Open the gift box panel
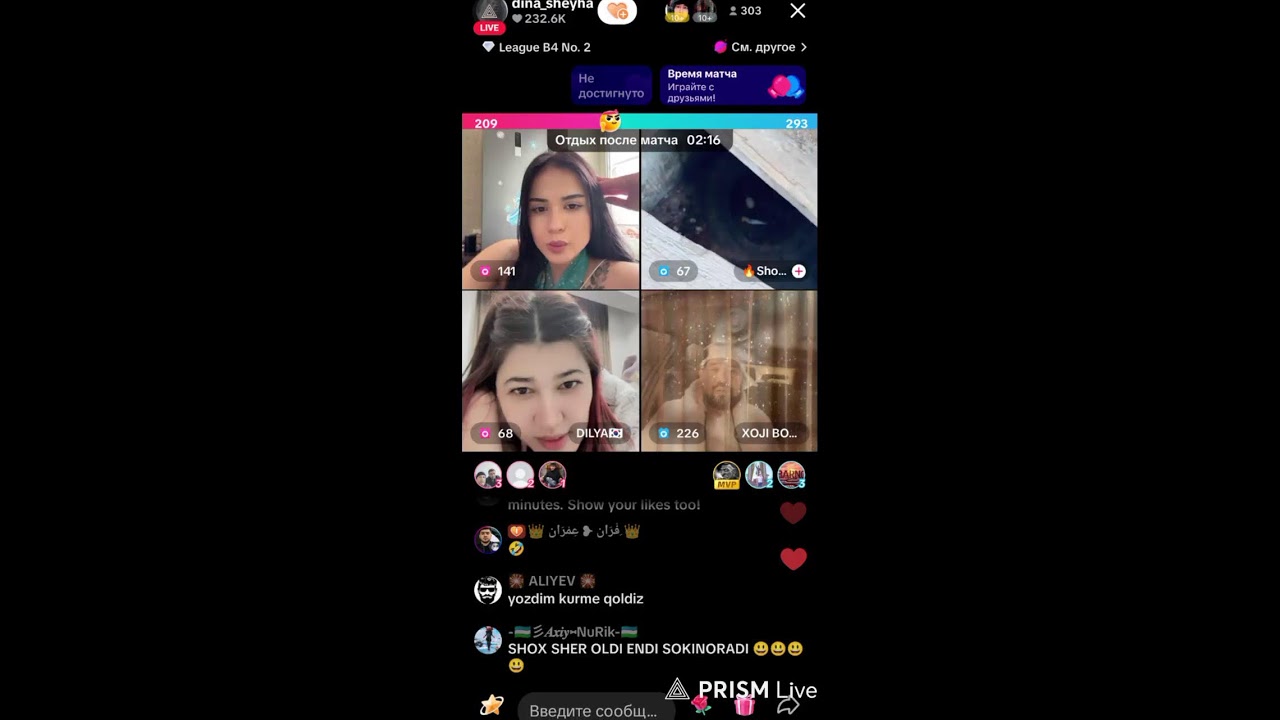This screenshot has width=1280, height=720. 744,706
